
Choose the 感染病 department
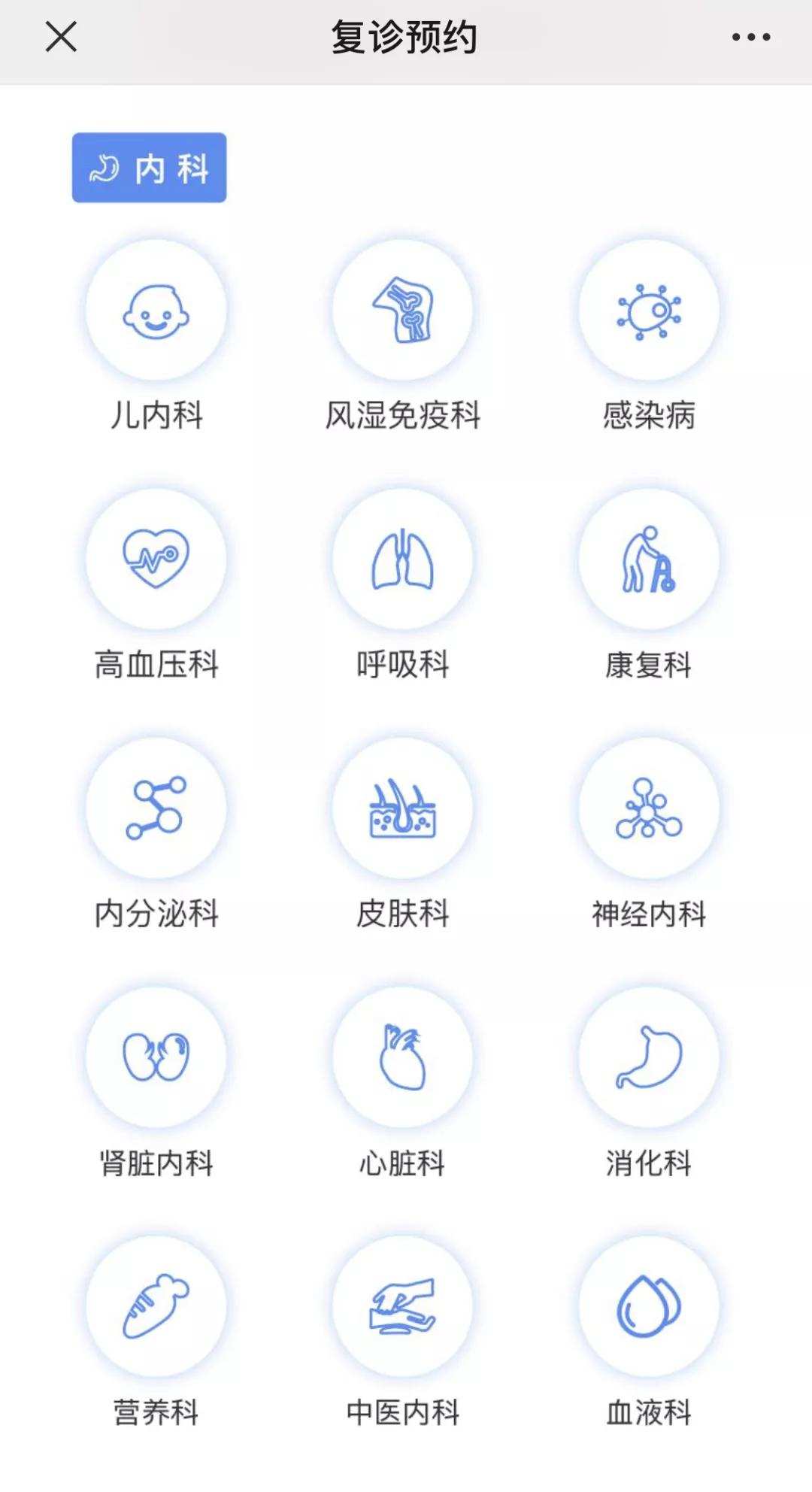click(648, 310)
